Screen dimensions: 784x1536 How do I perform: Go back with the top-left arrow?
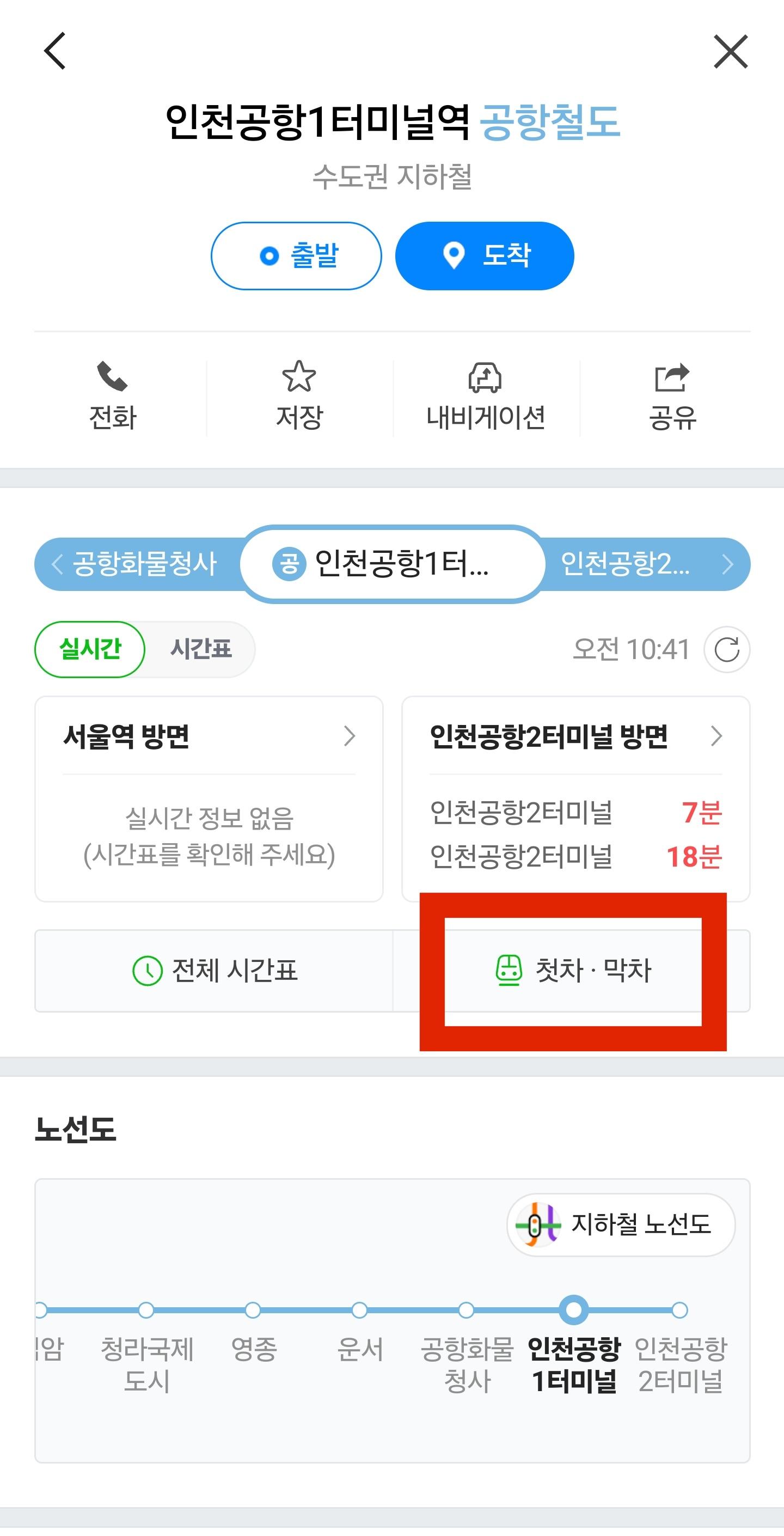(x=55, y=51)
